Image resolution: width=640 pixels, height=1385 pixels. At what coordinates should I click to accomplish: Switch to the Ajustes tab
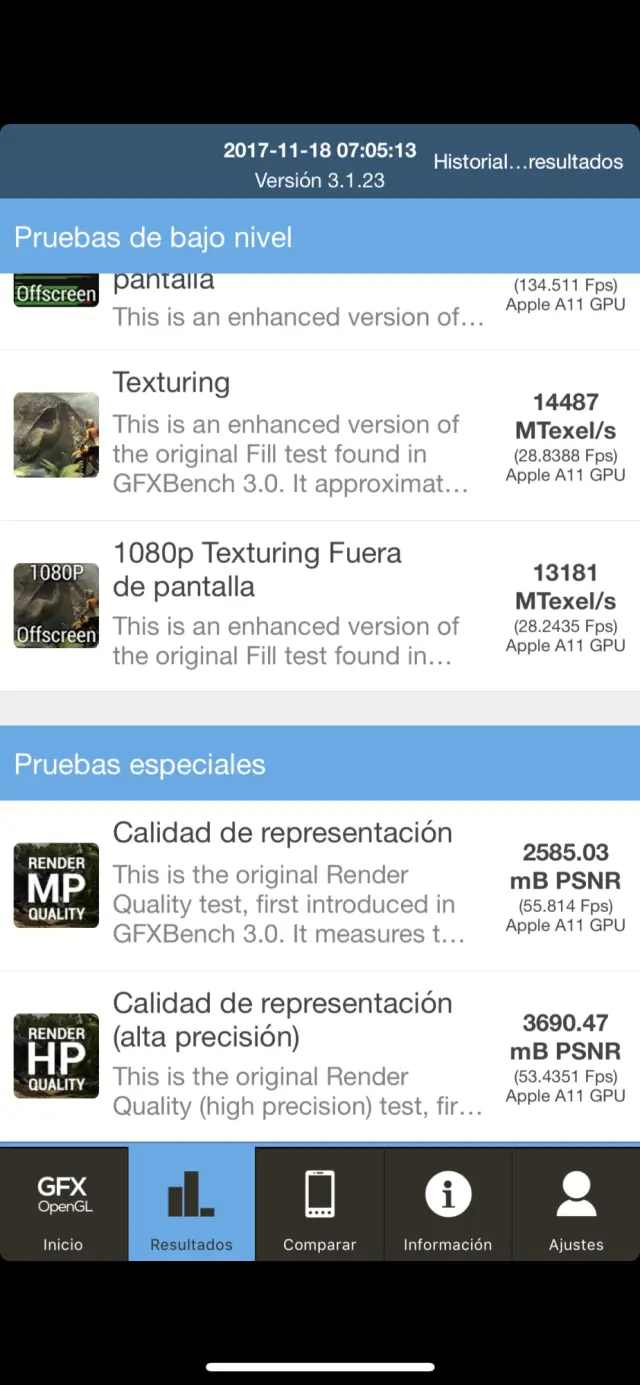pyautogui.click(x=576, y=1204)
